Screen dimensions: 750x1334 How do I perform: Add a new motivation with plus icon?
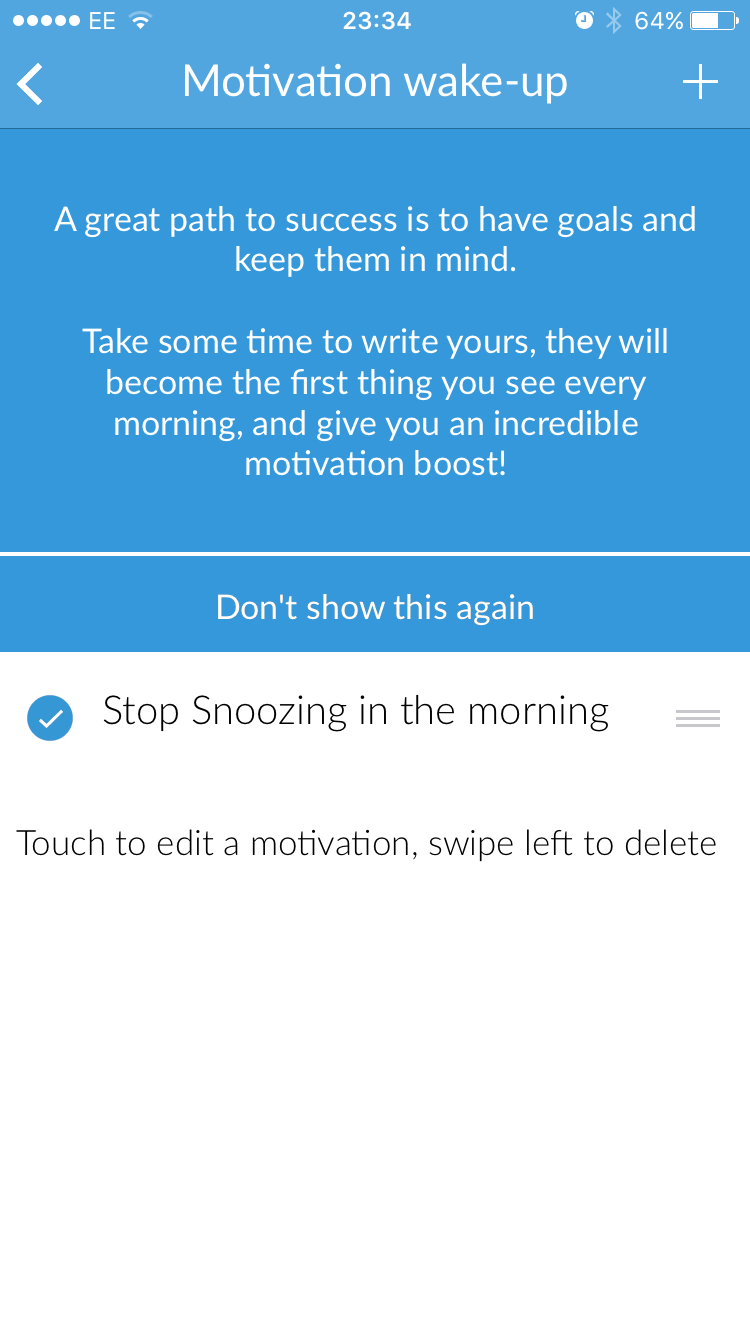tap(700, 82)
